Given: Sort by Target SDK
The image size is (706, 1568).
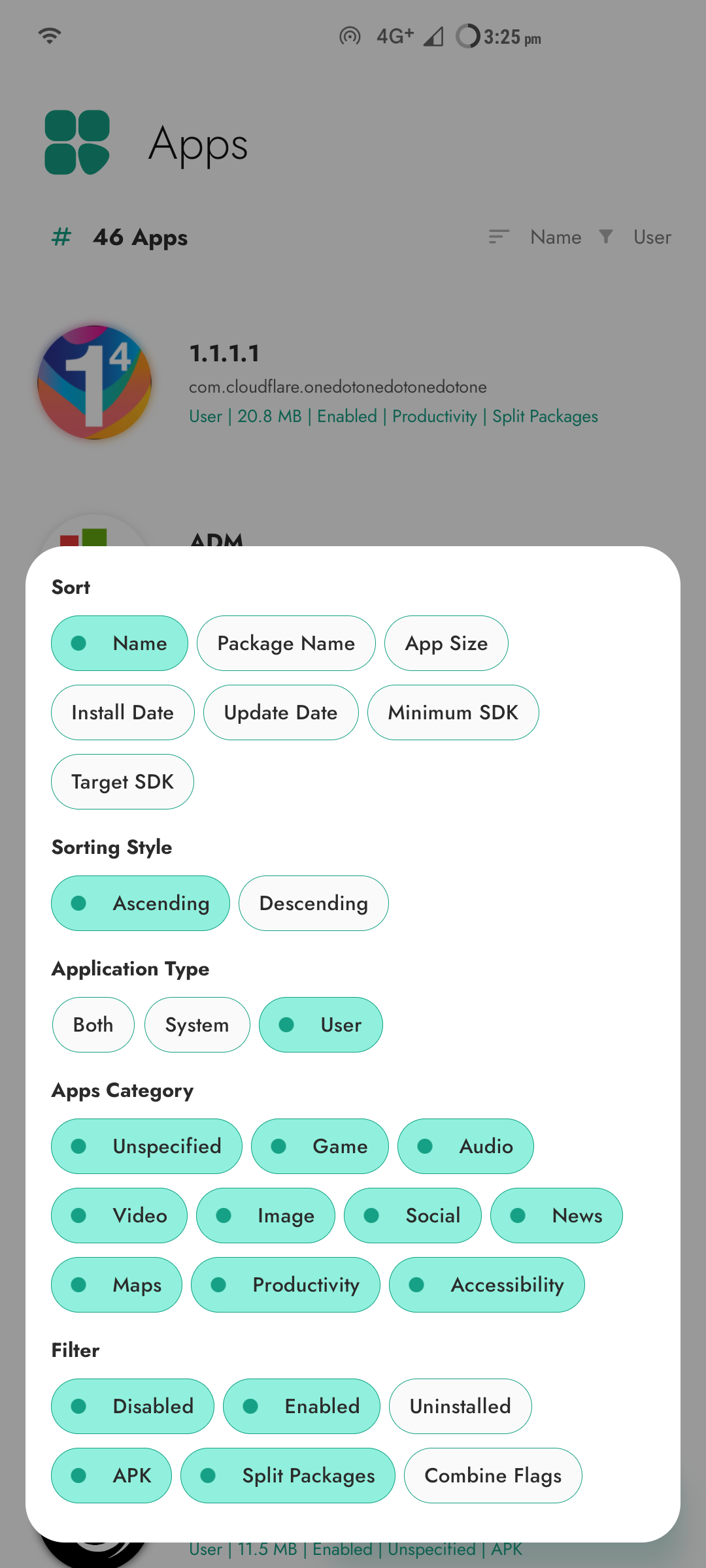Looking at the screenshot, I should pos(122,781).
